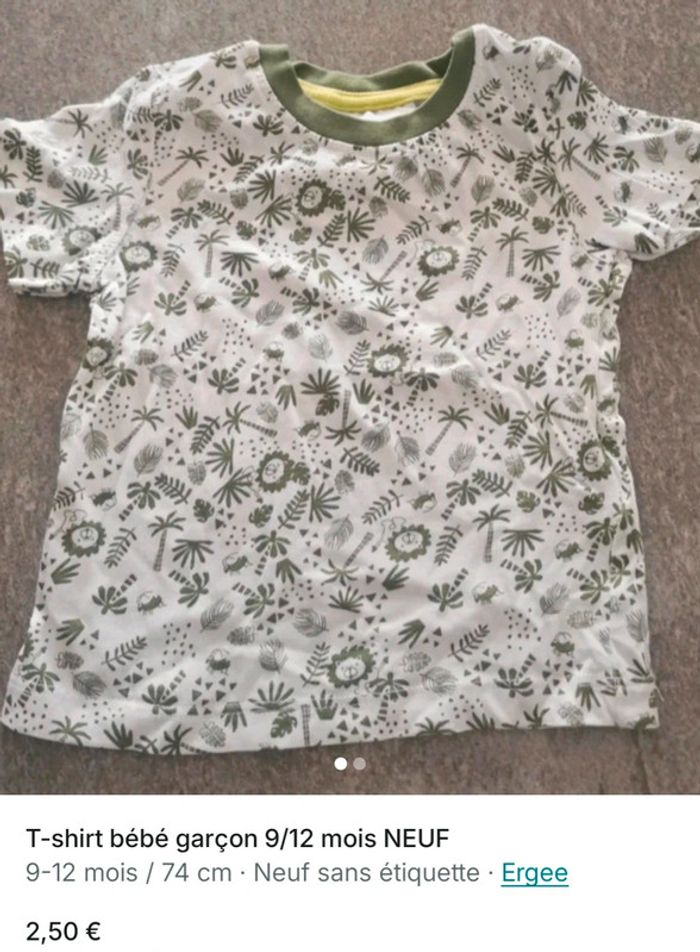The height and width of the screenshot is (952, 700).
Task: Tap the photo page indicator dots
Action: coord(350,763)
